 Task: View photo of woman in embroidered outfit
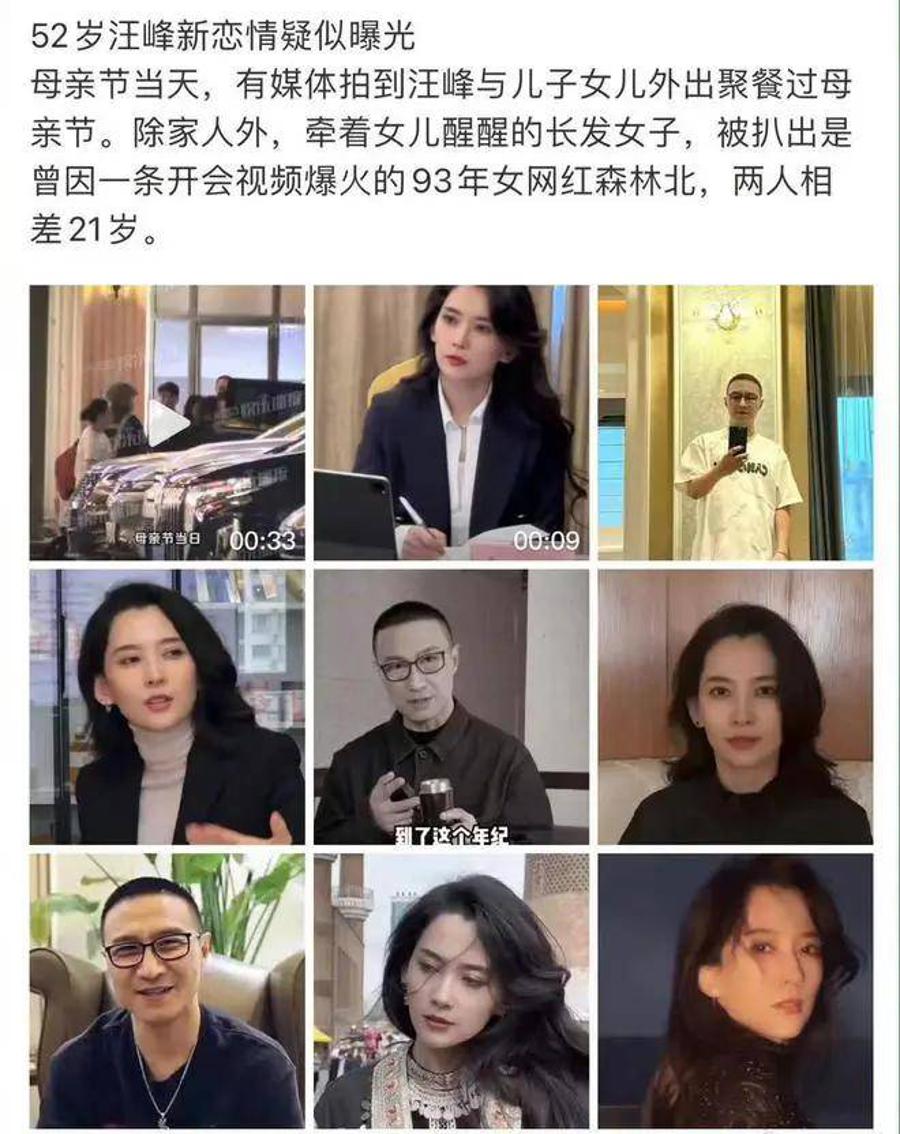click(x=451, y=990)
